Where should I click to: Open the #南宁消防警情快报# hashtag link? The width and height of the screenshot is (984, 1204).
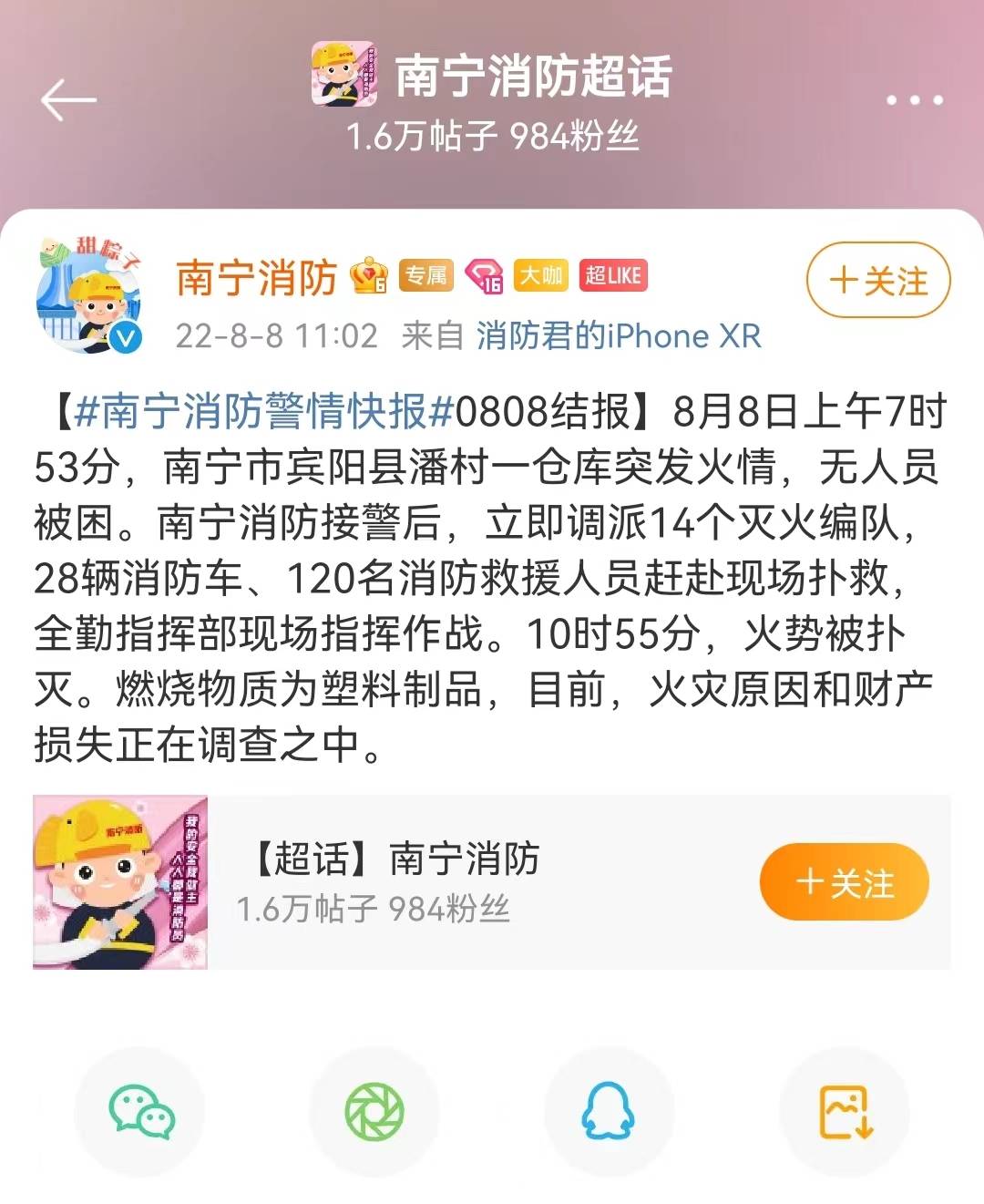tap(263, 412)
